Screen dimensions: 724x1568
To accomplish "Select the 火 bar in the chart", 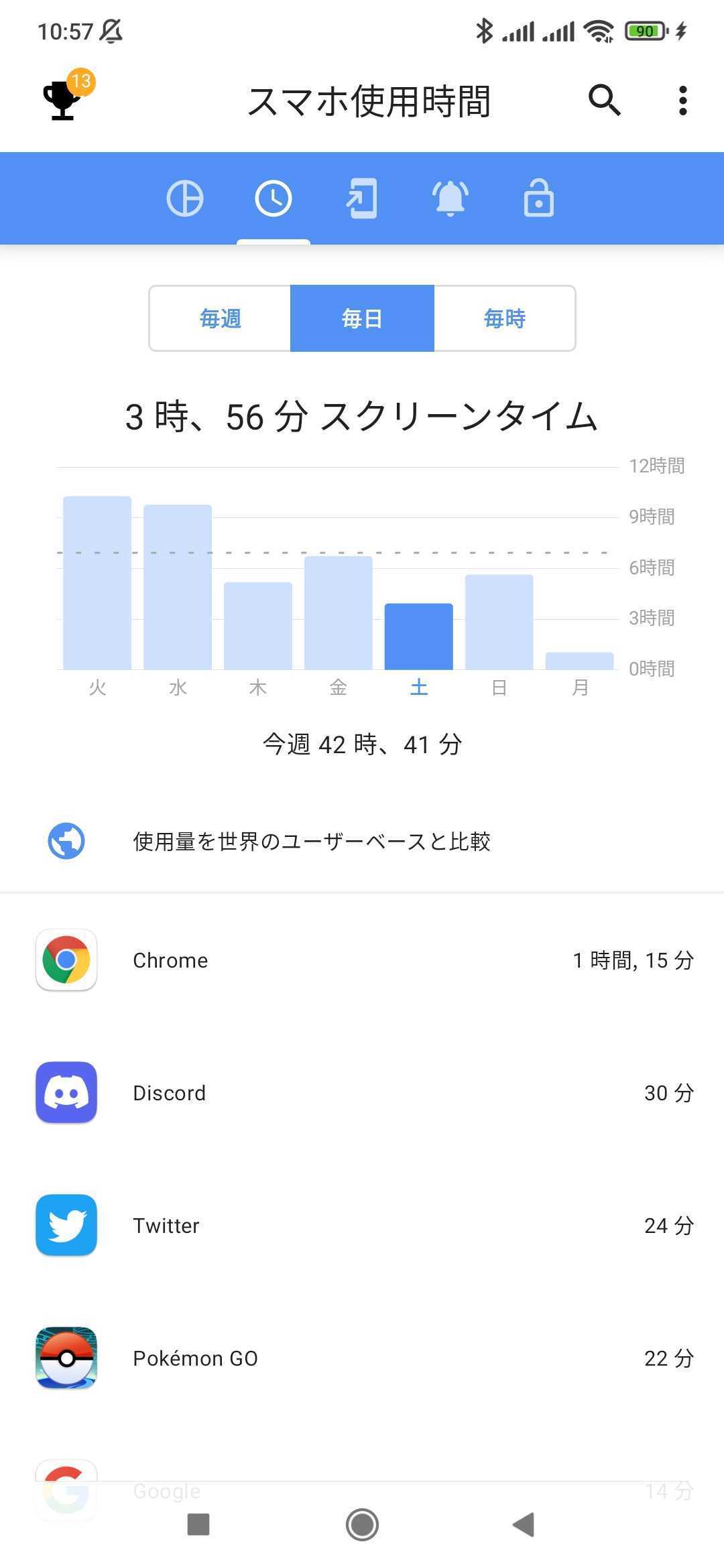I will 97,583.
